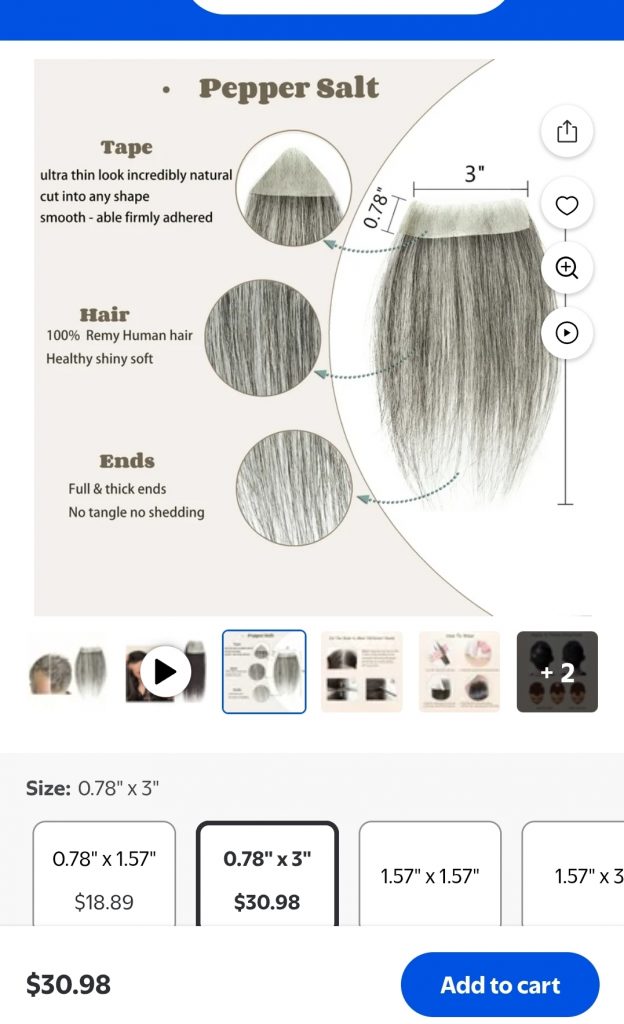Open the before-and-after comparison thumbnail
624x1024 pixels.
click(361, 672)
